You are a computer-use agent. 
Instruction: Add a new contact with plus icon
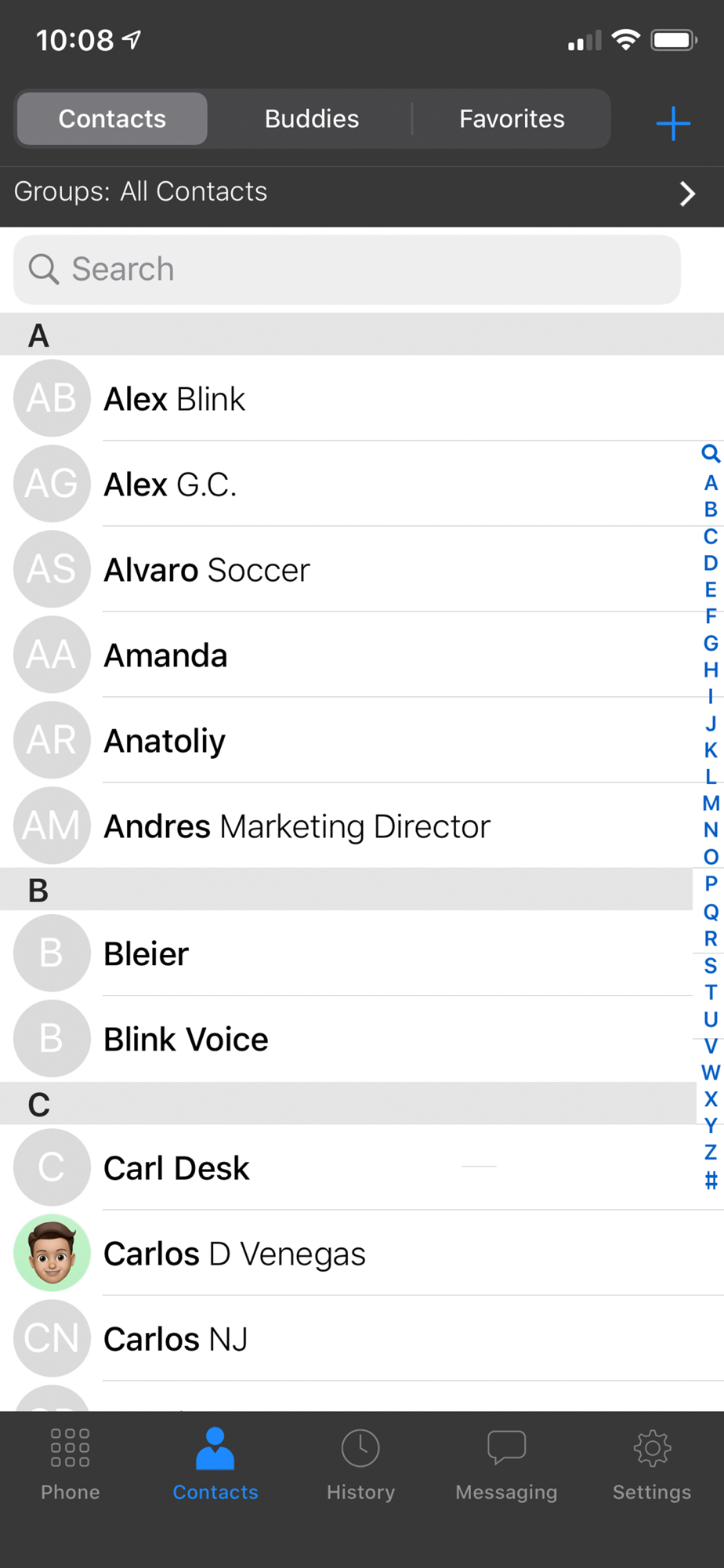point(673,123)
